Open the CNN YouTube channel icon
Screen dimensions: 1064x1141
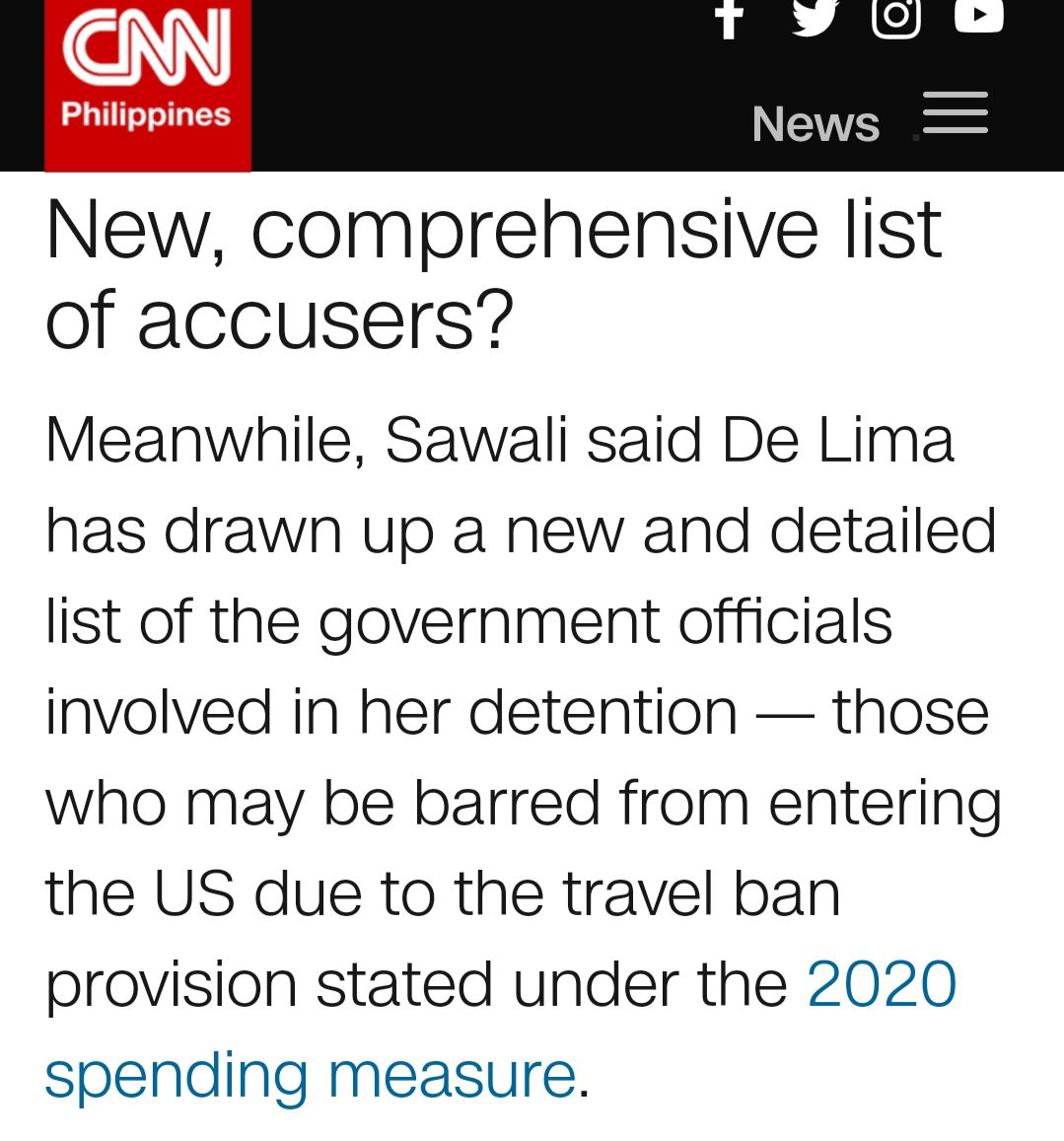click(978, 16)
